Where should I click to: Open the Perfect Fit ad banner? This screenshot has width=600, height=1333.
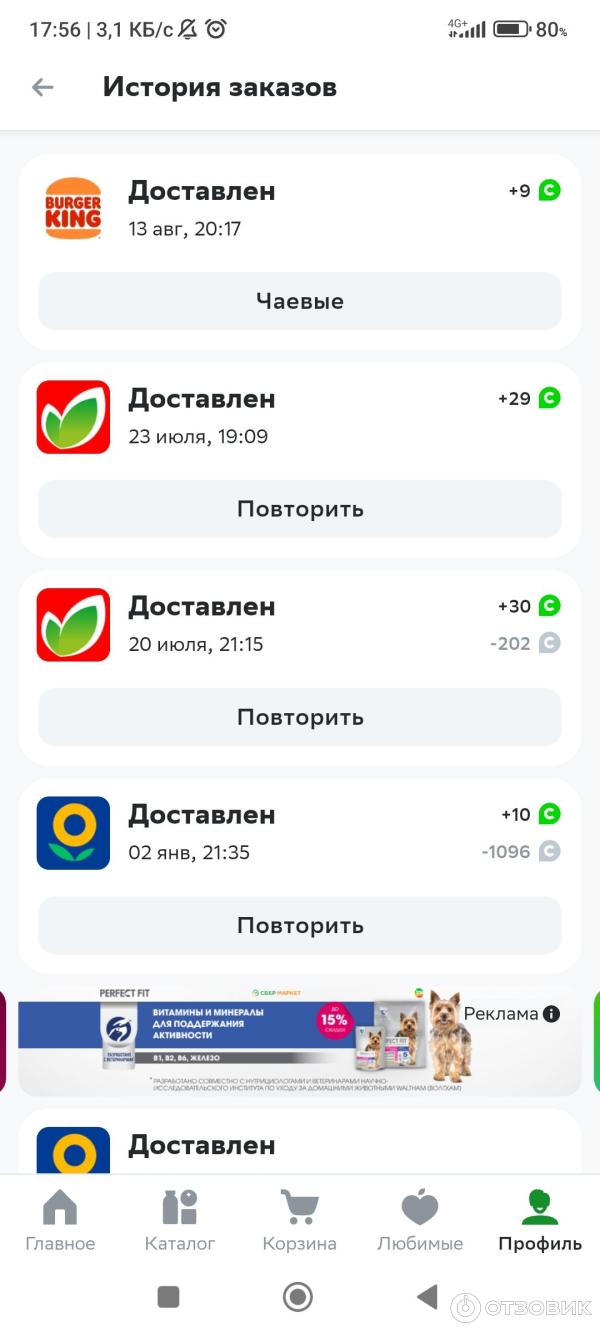(x=250, y=1040)
